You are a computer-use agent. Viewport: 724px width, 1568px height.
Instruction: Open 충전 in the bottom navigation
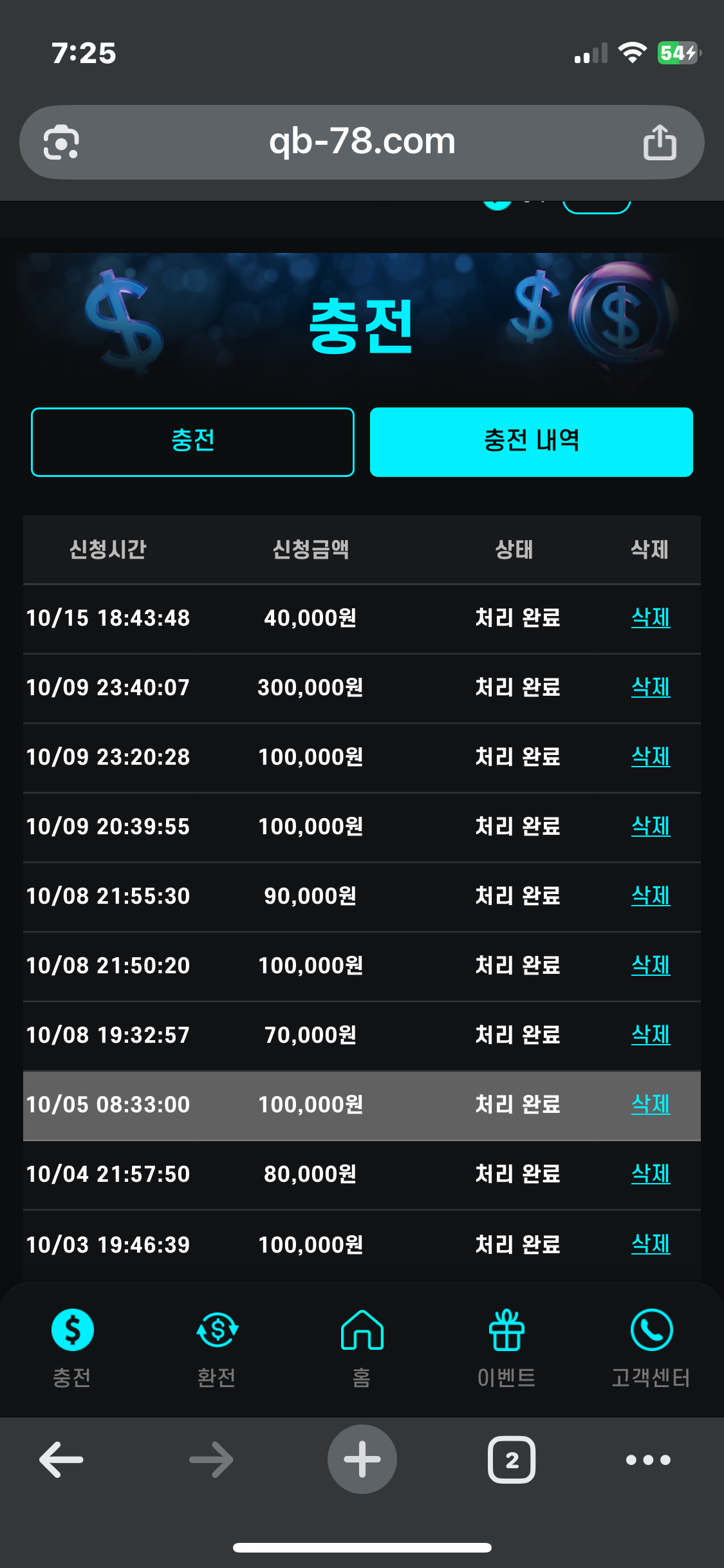[x=72, y=1347]
